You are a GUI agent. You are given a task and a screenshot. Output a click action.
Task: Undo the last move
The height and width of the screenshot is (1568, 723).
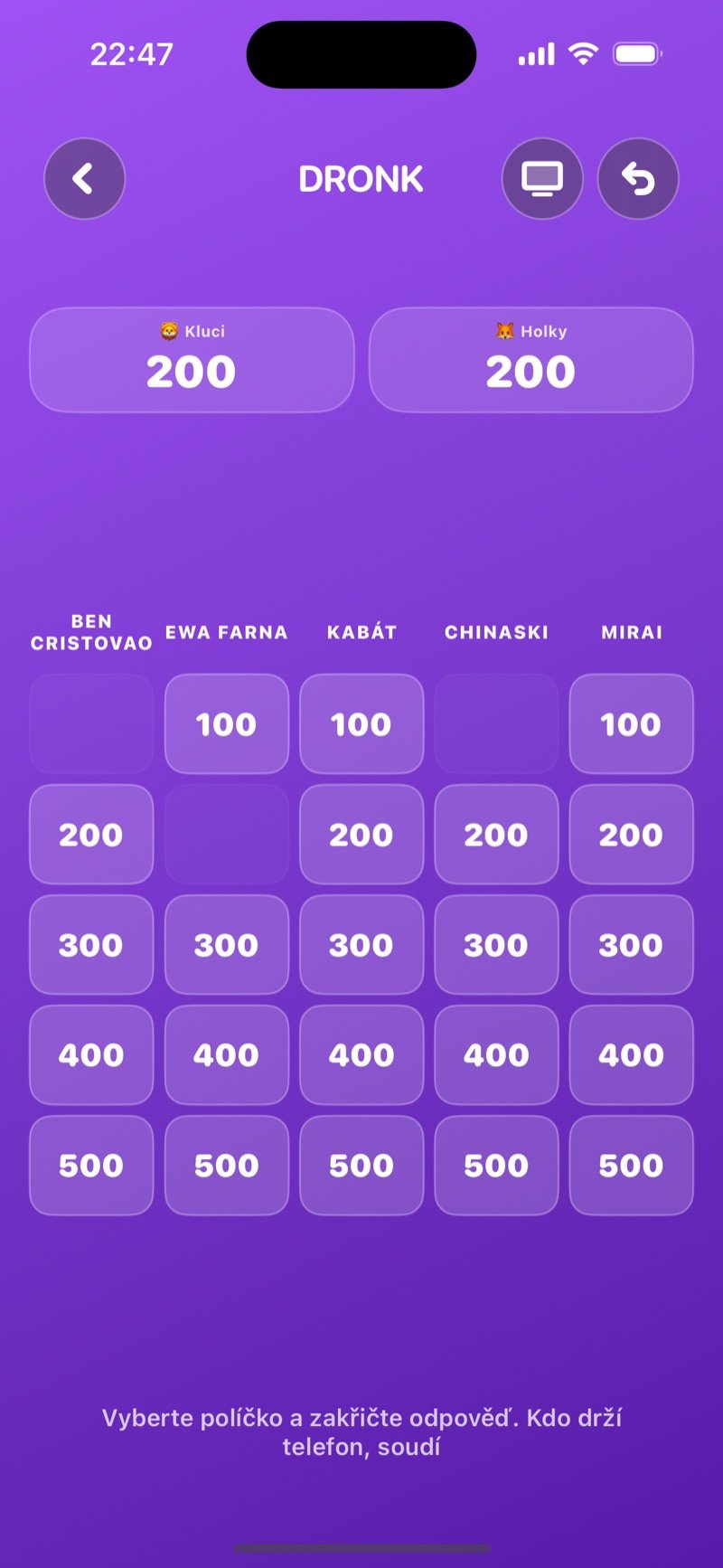638,179
